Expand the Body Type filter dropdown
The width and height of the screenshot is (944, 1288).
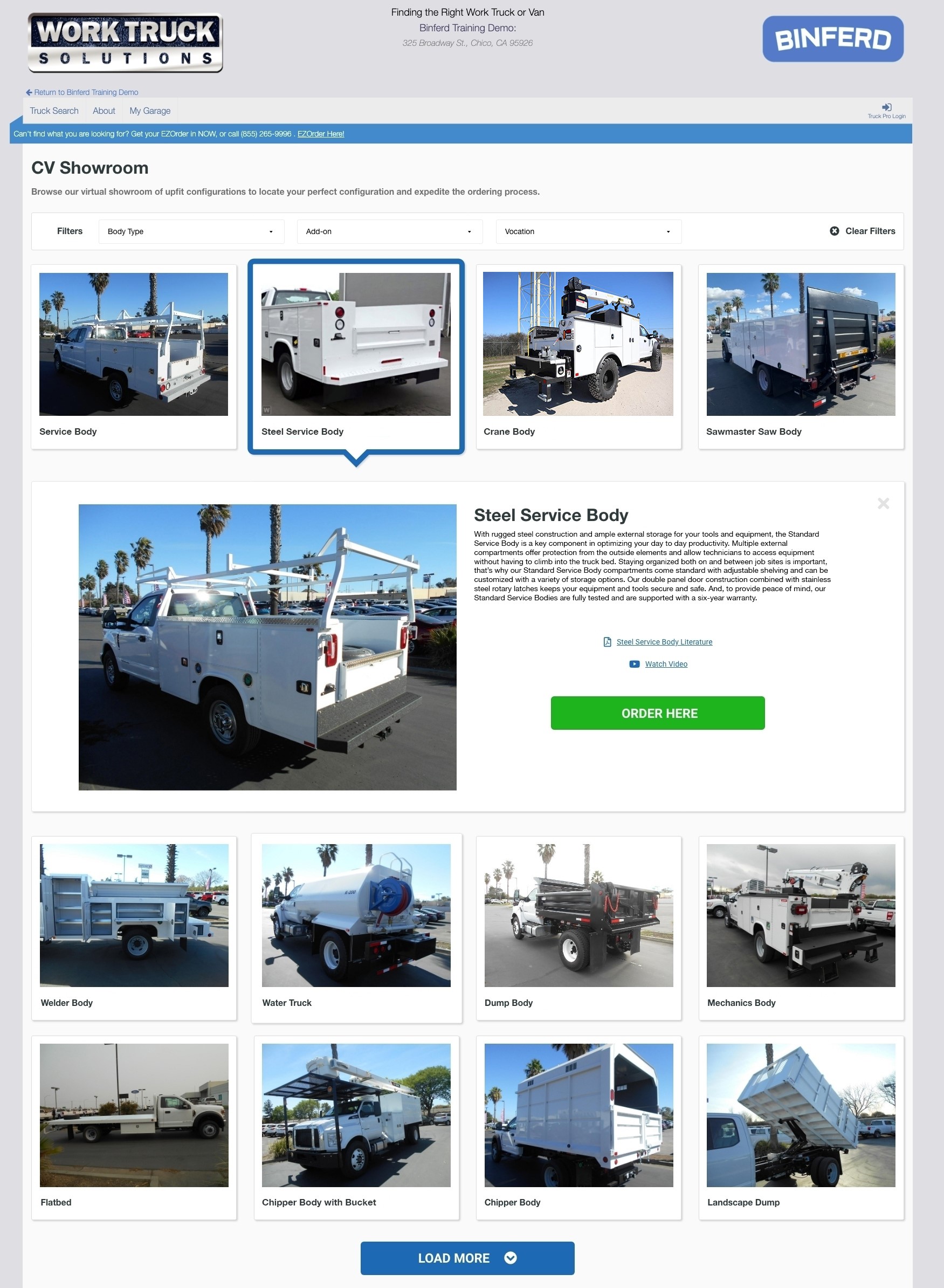point(191,231)
